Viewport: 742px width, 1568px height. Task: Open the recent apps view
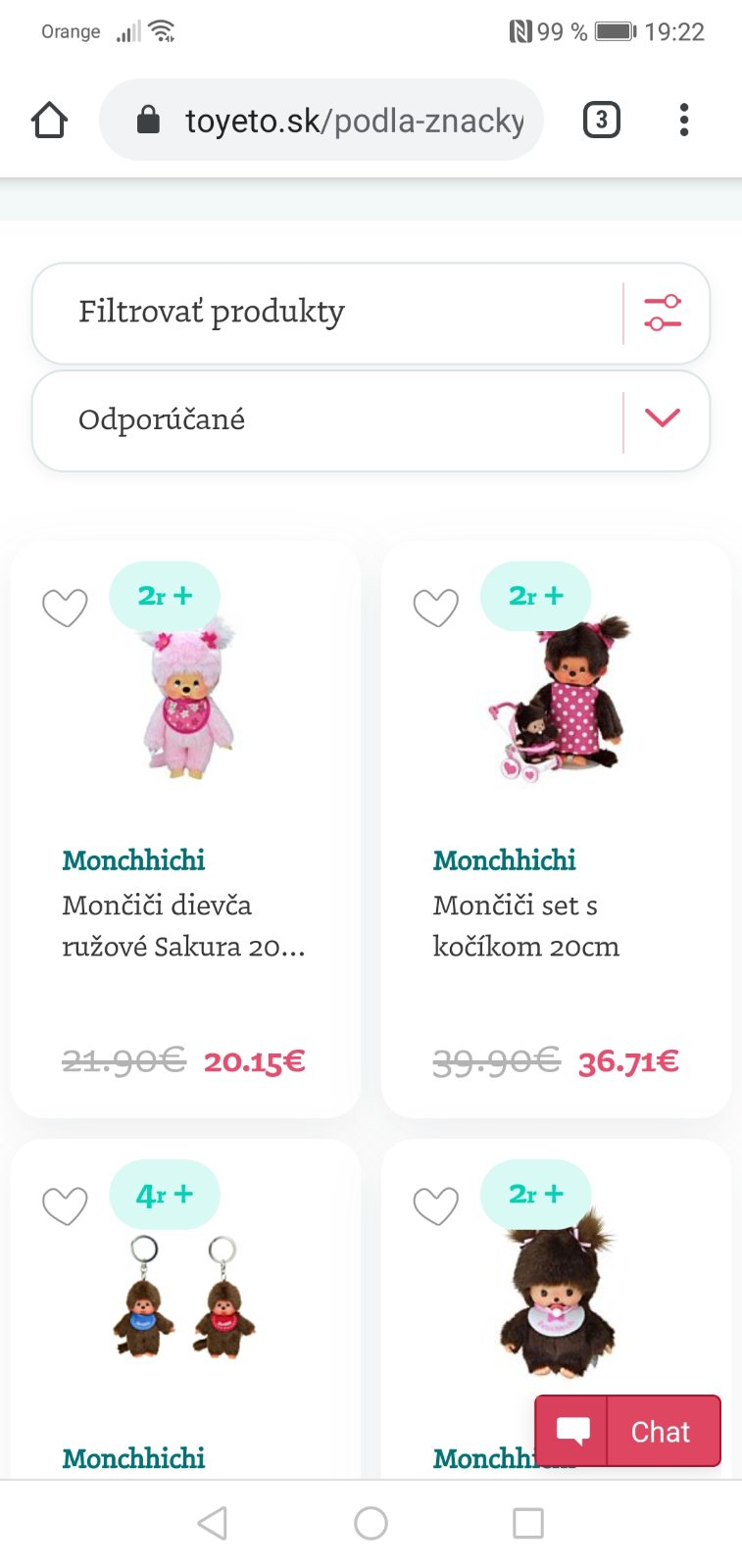[527, 1523]
